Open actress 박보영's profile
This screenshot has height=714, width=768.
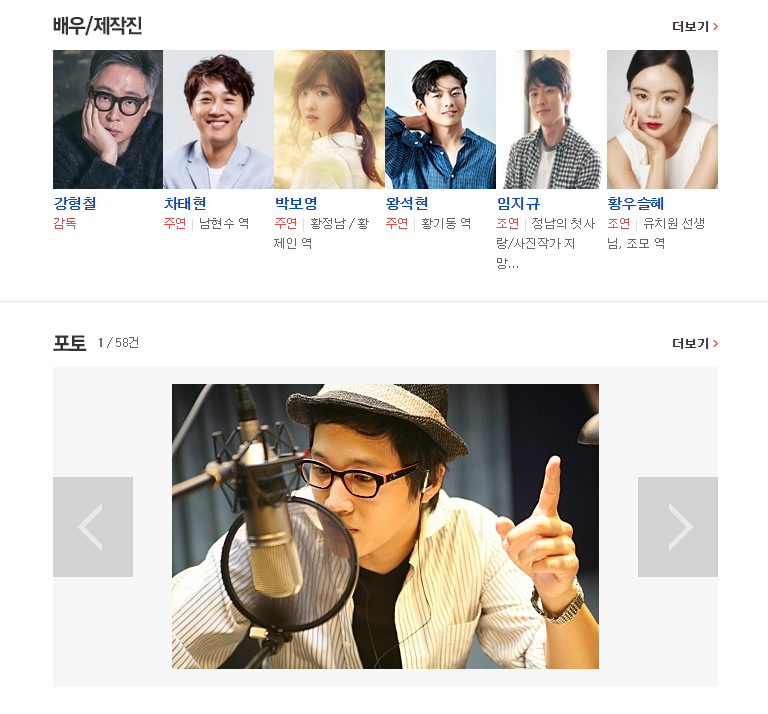tap(329, 120)
